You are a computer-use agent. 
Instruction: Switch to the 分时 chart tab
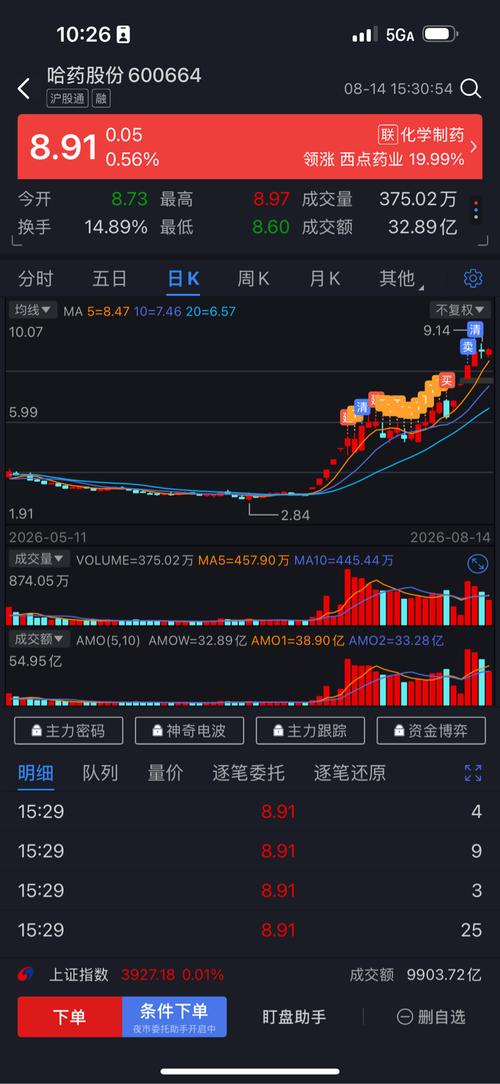pyautogui.click(x=35, y=279)
